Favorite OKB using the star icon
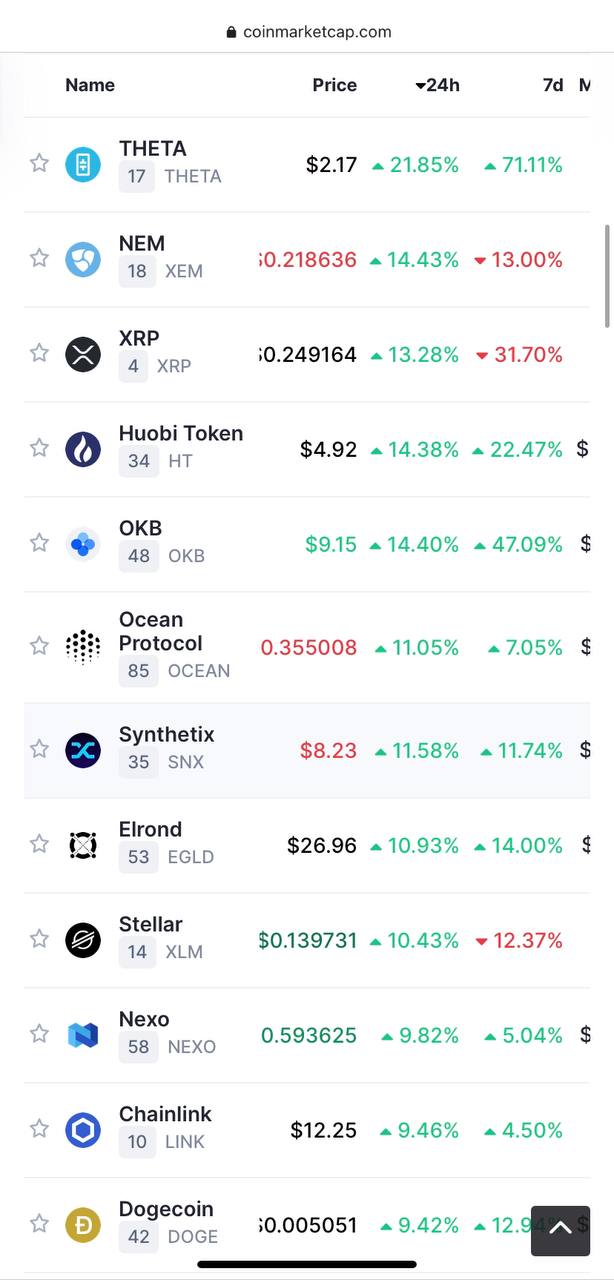Image resolution: width=614 pixels, height=1280 pixels. [x=39, y=543]
